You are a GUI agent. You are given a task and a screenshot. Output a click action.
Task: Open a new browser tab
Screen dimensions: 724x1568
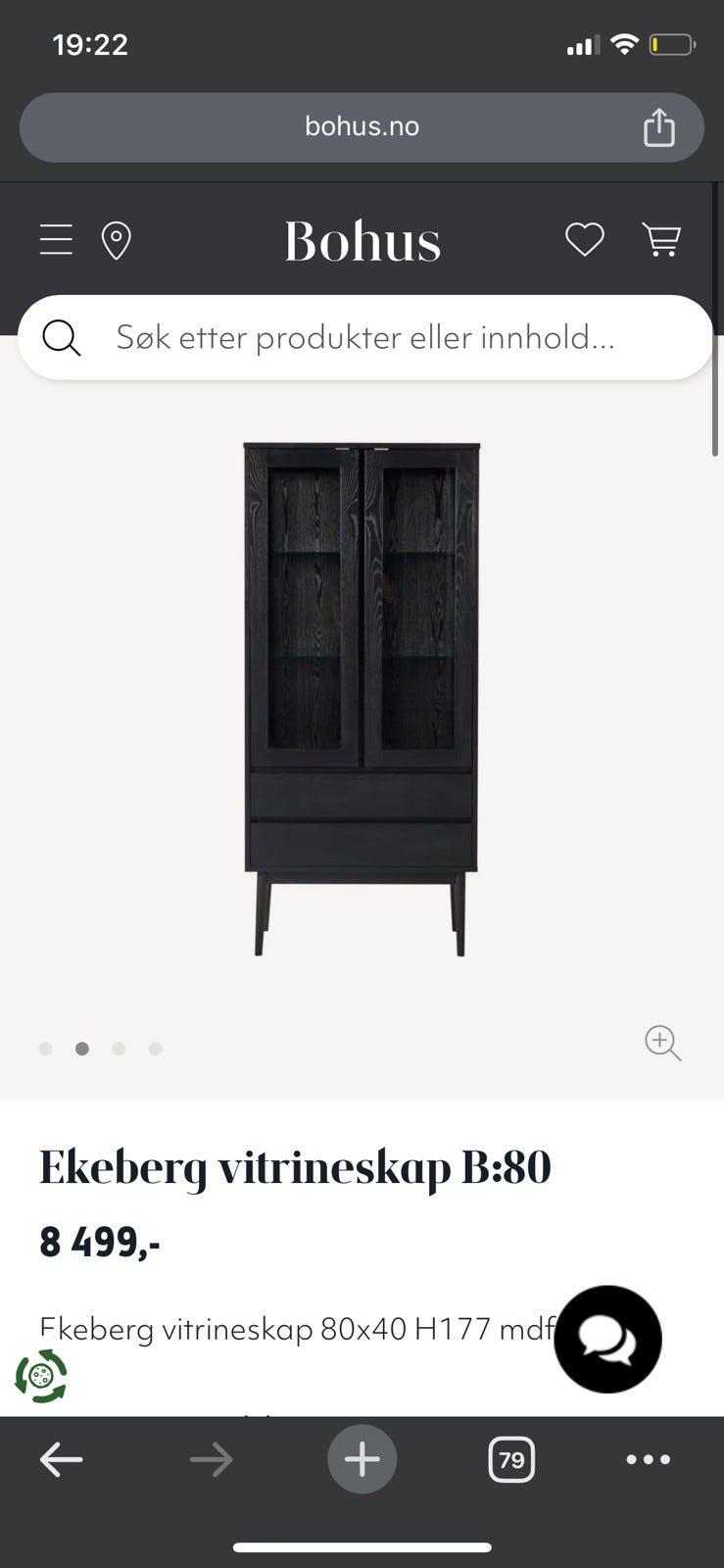[x=362, y=1460]
